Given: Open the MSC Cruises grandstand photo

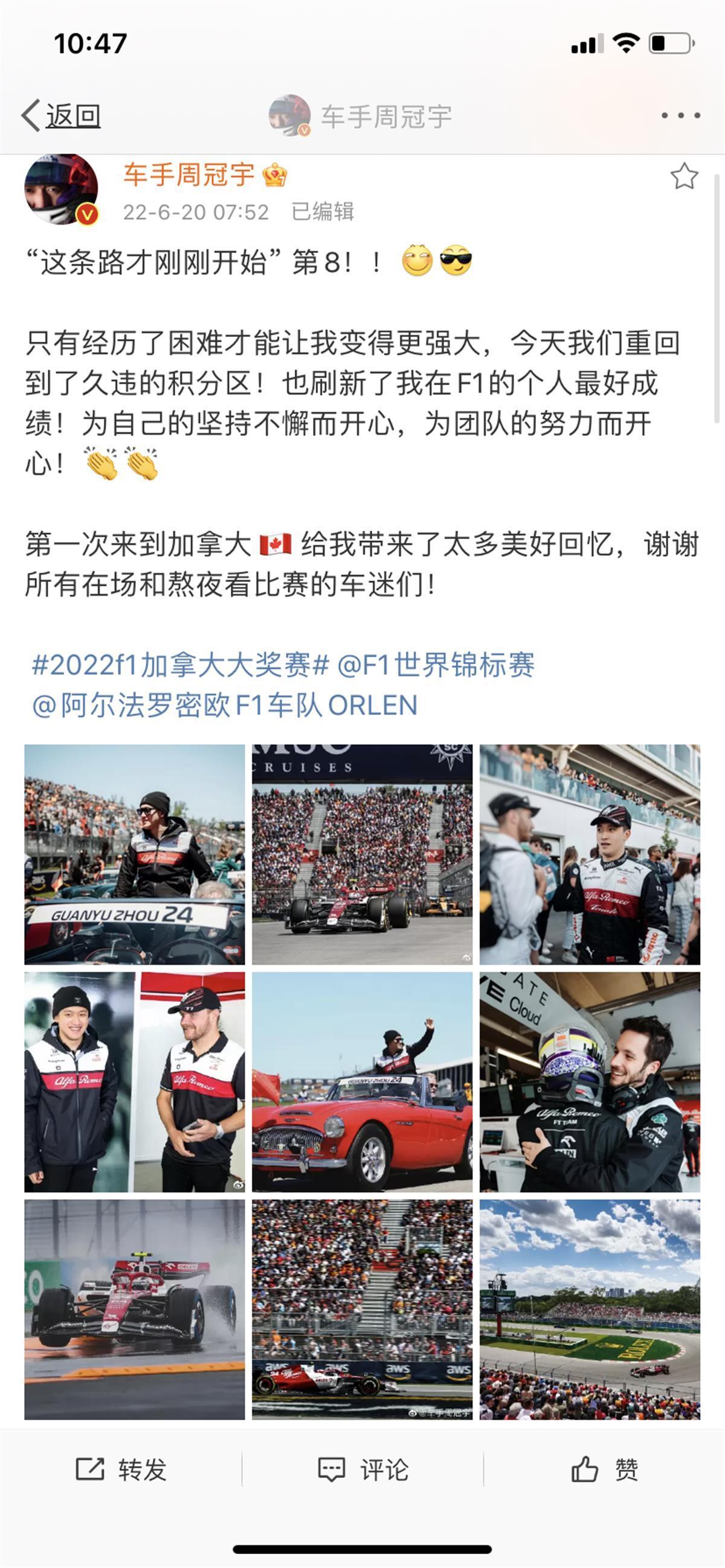Looking at the screenshot, I should click(362, 854).
